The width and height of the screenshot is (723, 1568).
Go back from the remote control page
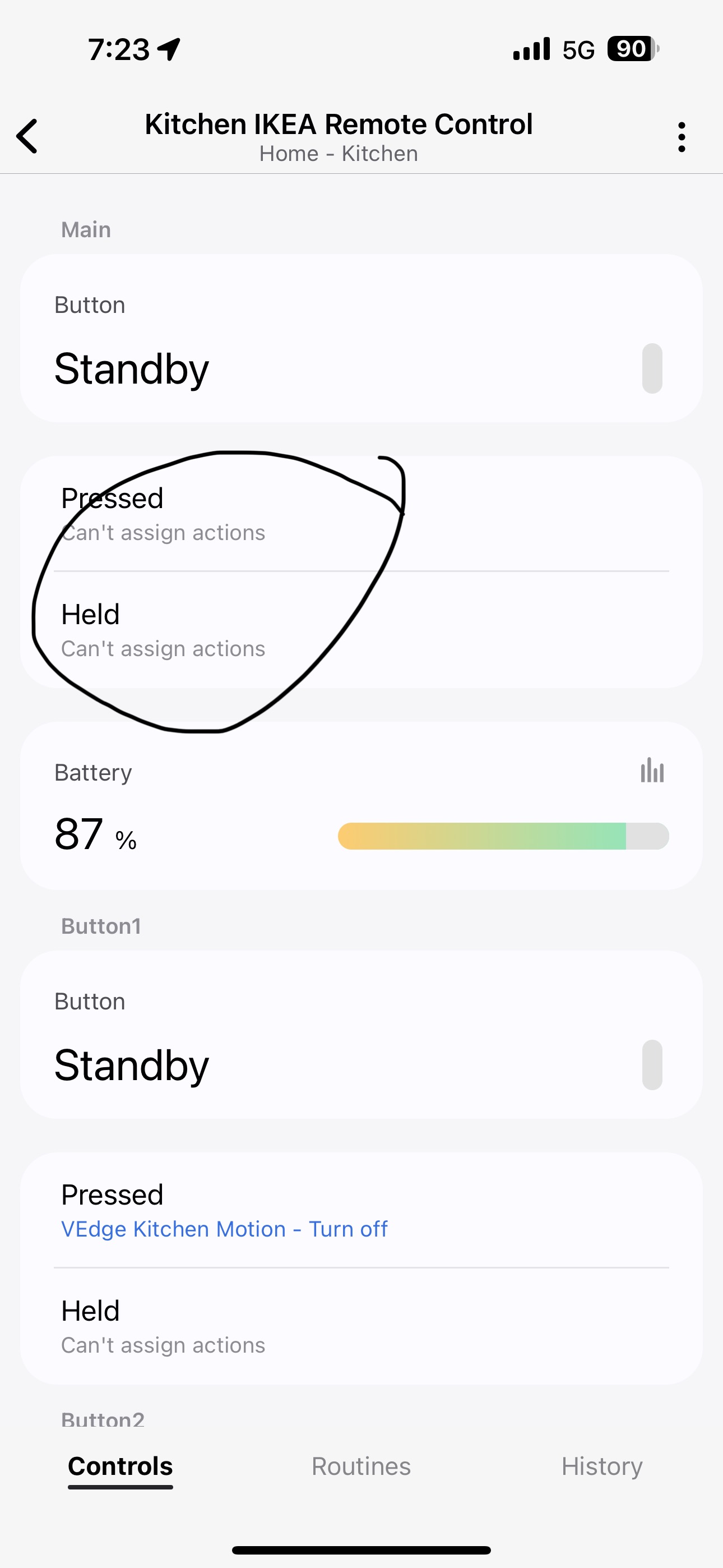[x=28, y=136]
